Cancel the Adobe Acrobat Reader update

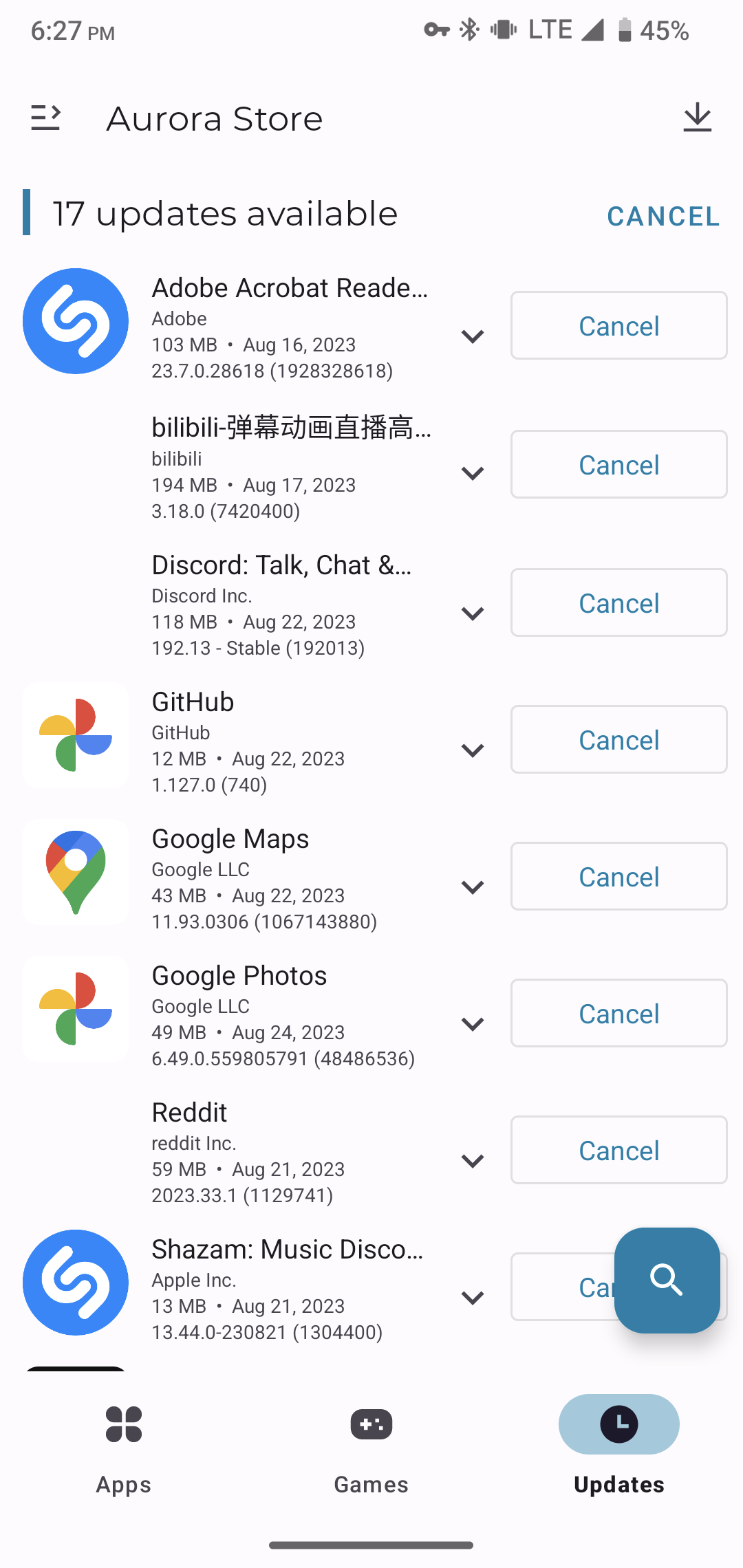618,325
